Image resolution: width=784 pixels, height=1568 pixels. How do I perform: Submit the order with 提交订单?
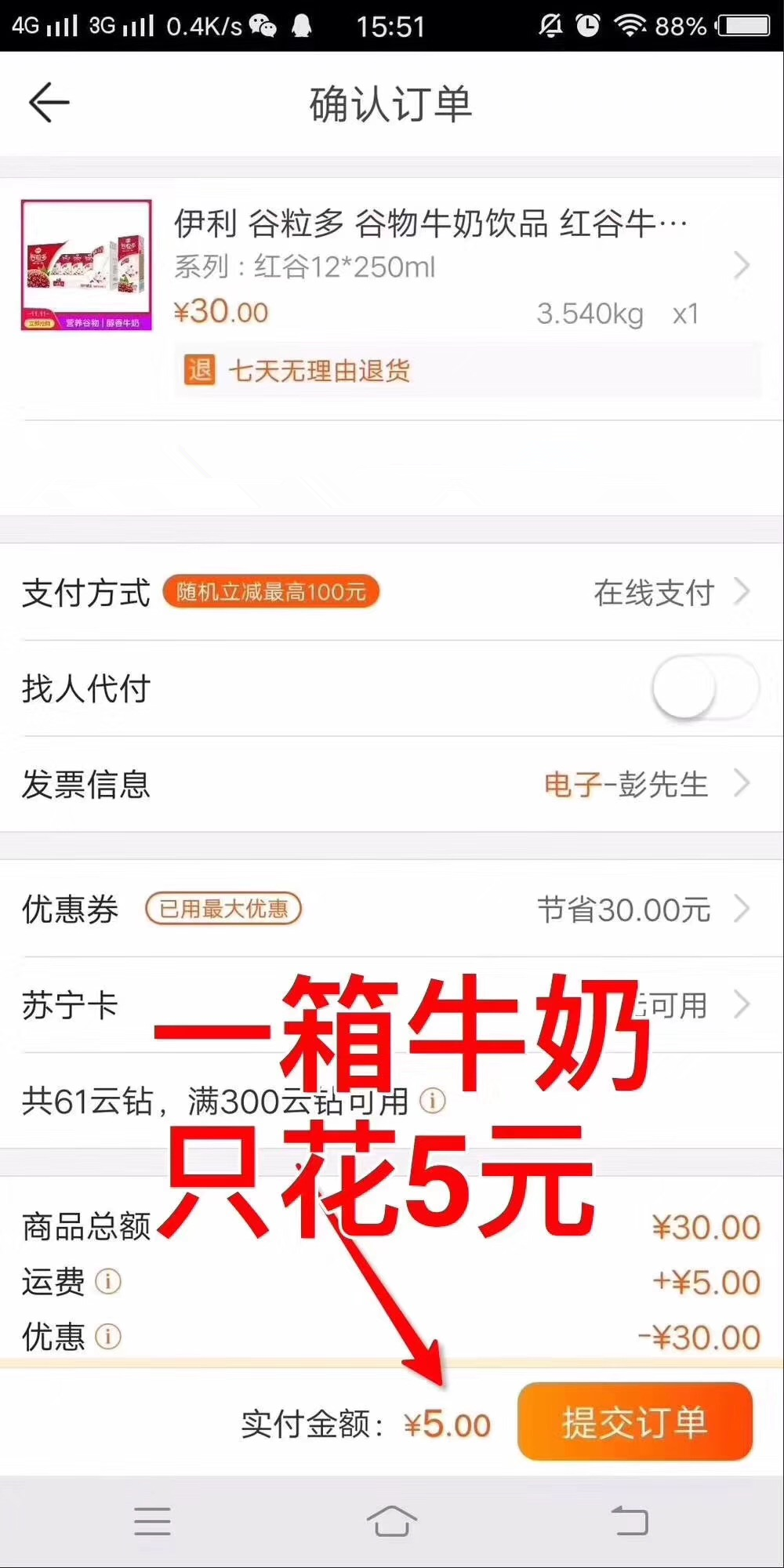click(x=635, y=1421)
